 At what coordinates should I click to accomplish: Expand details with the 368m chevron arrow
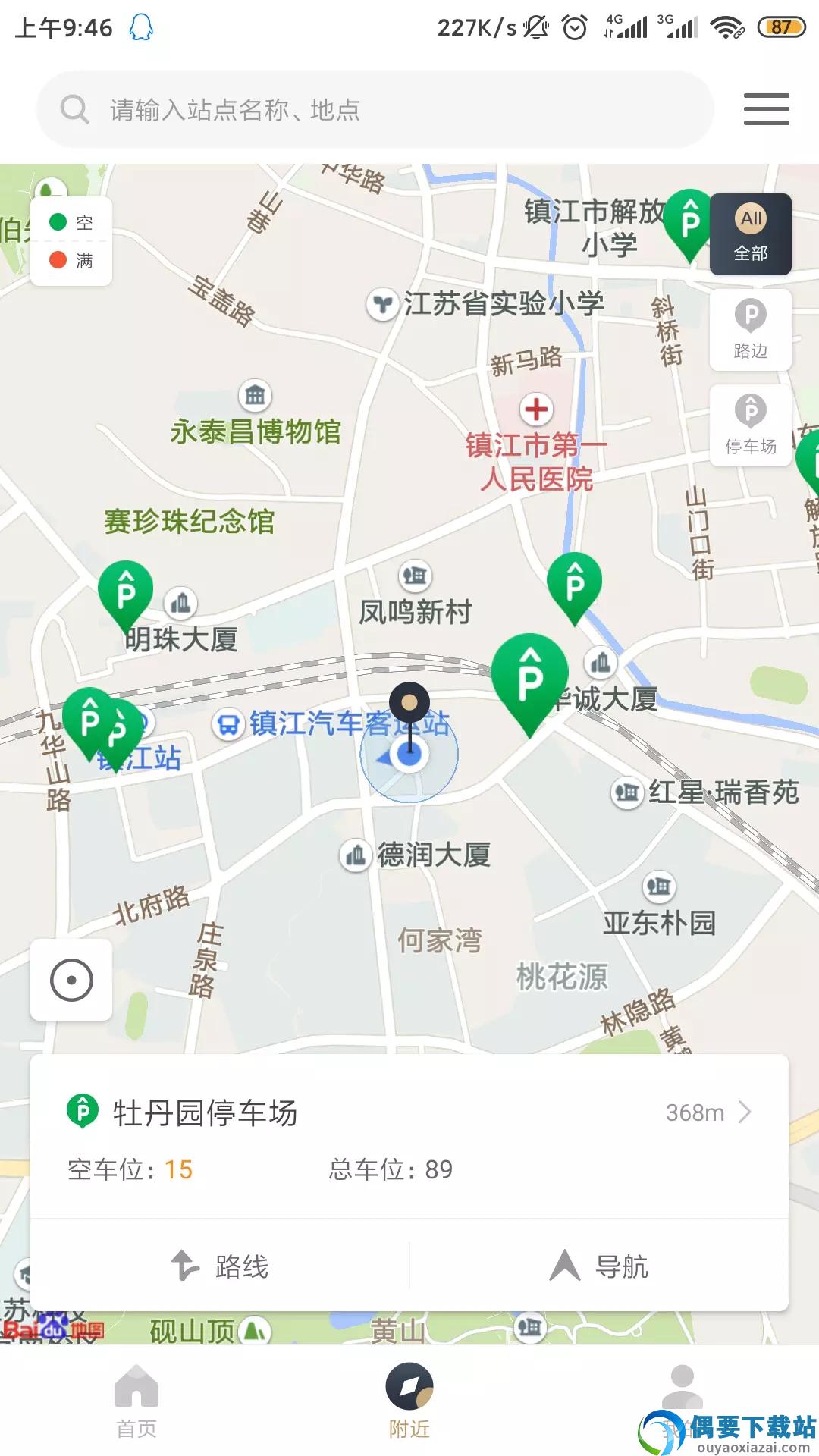[x=746, y=1112]
